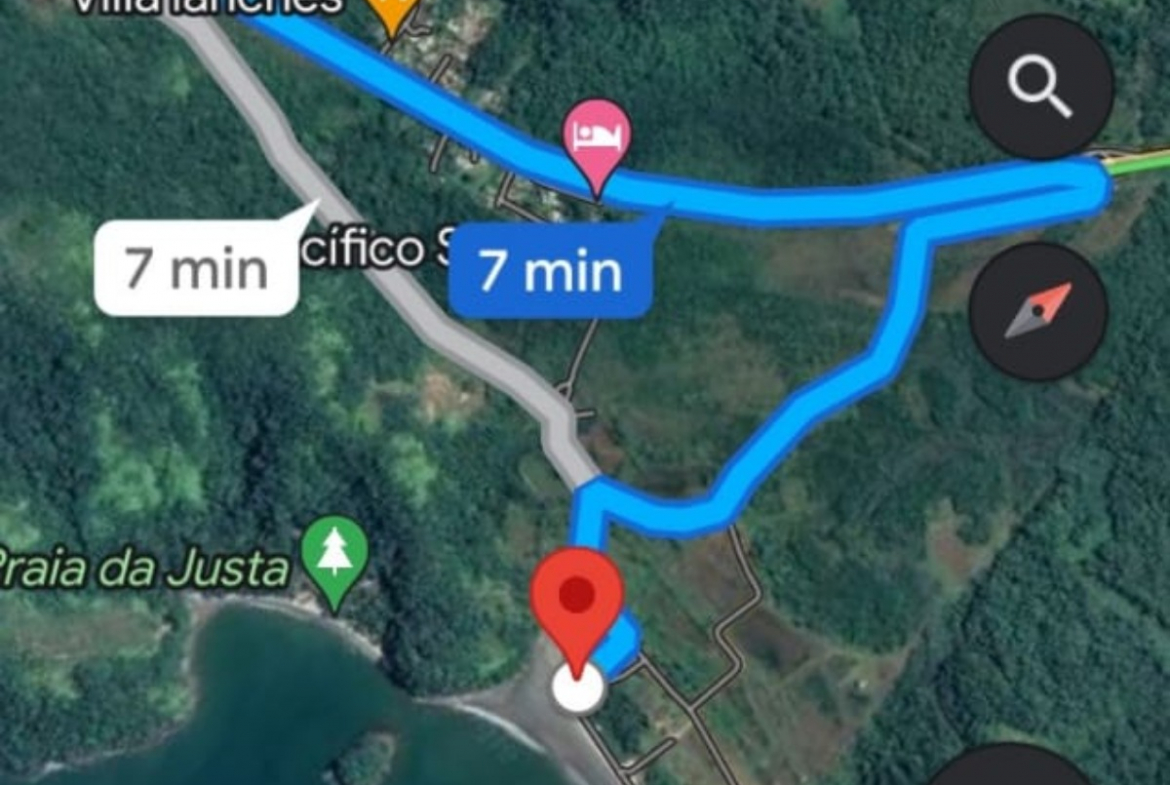Select the blue 7 min route label
Screen dimensions: 1170x785
pos(551,271)
